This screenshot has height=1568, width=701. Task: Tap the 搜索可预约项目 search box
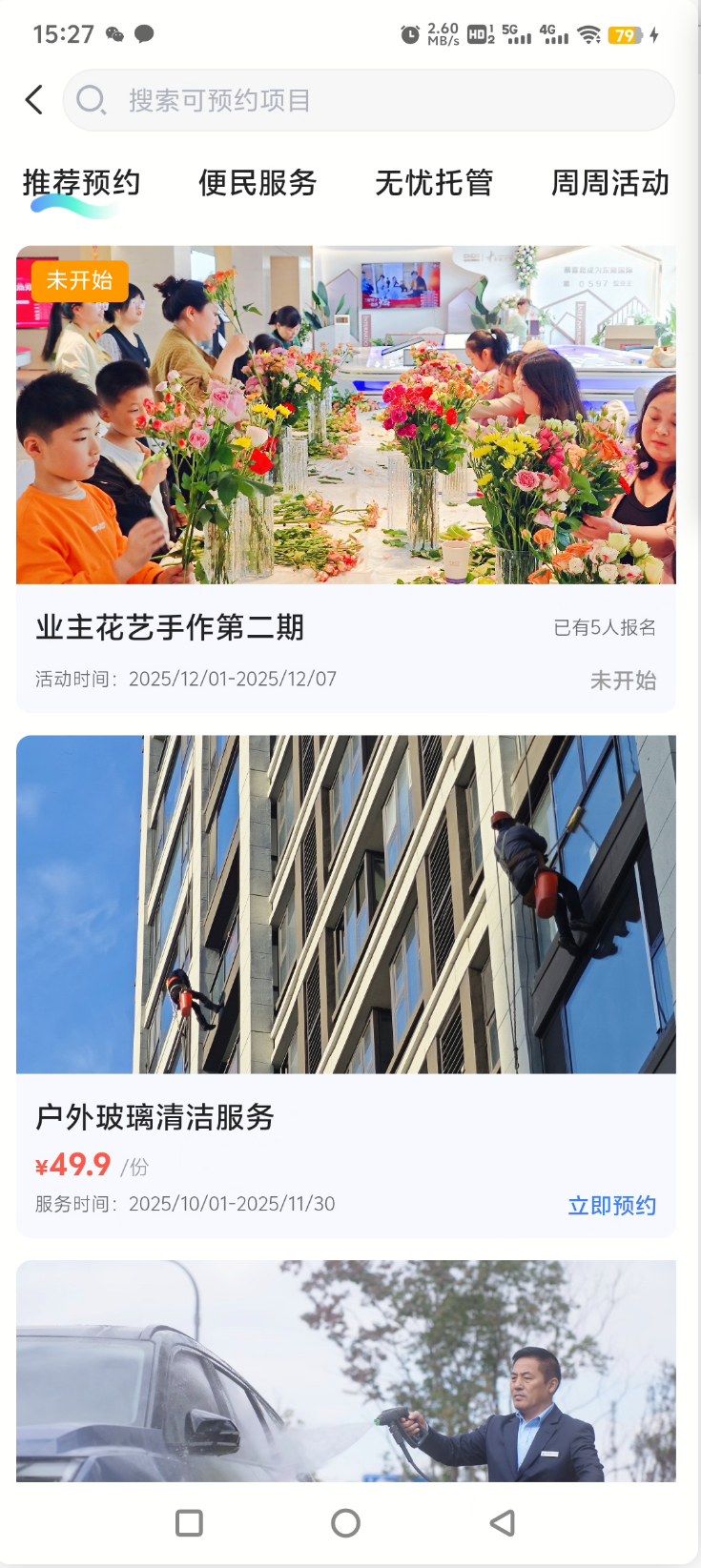click(368, 100)
